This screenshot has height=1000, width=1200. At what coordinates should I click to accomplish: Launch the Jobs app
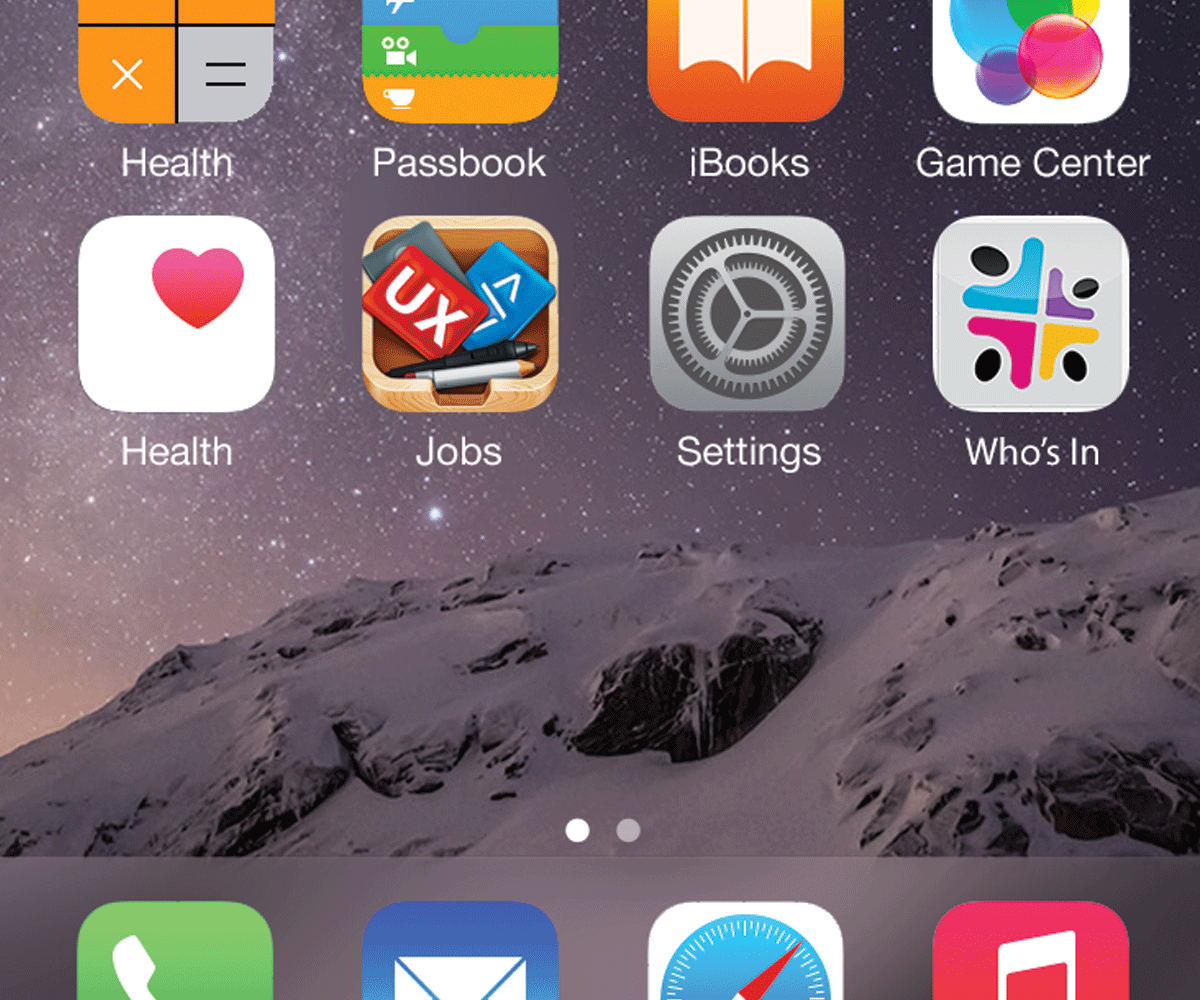[459, 314]
